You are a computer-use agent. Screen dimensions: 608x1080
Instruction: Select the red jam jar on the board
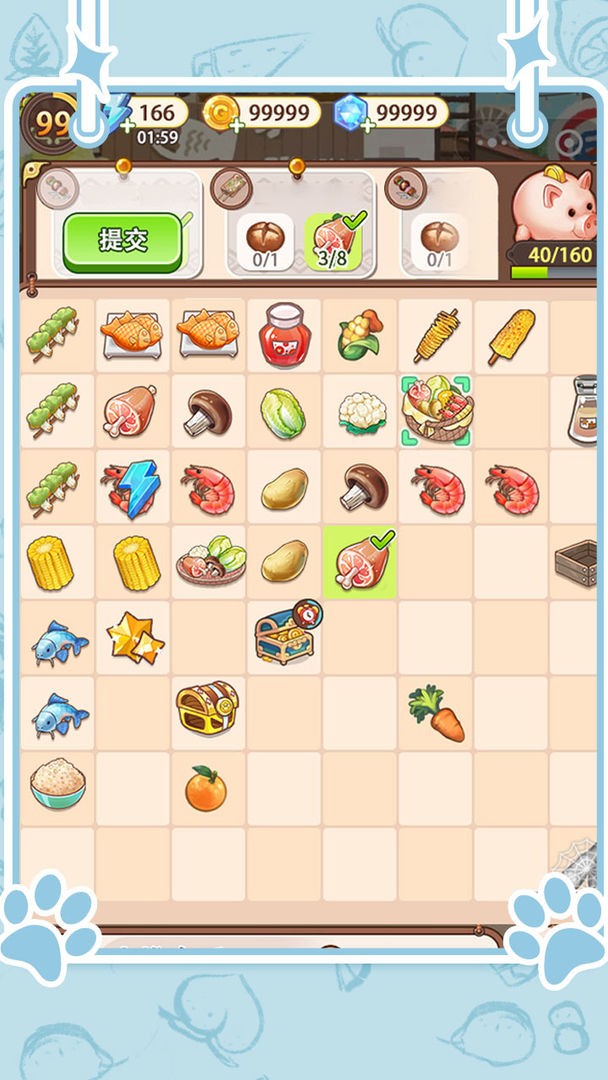point(284,333)
